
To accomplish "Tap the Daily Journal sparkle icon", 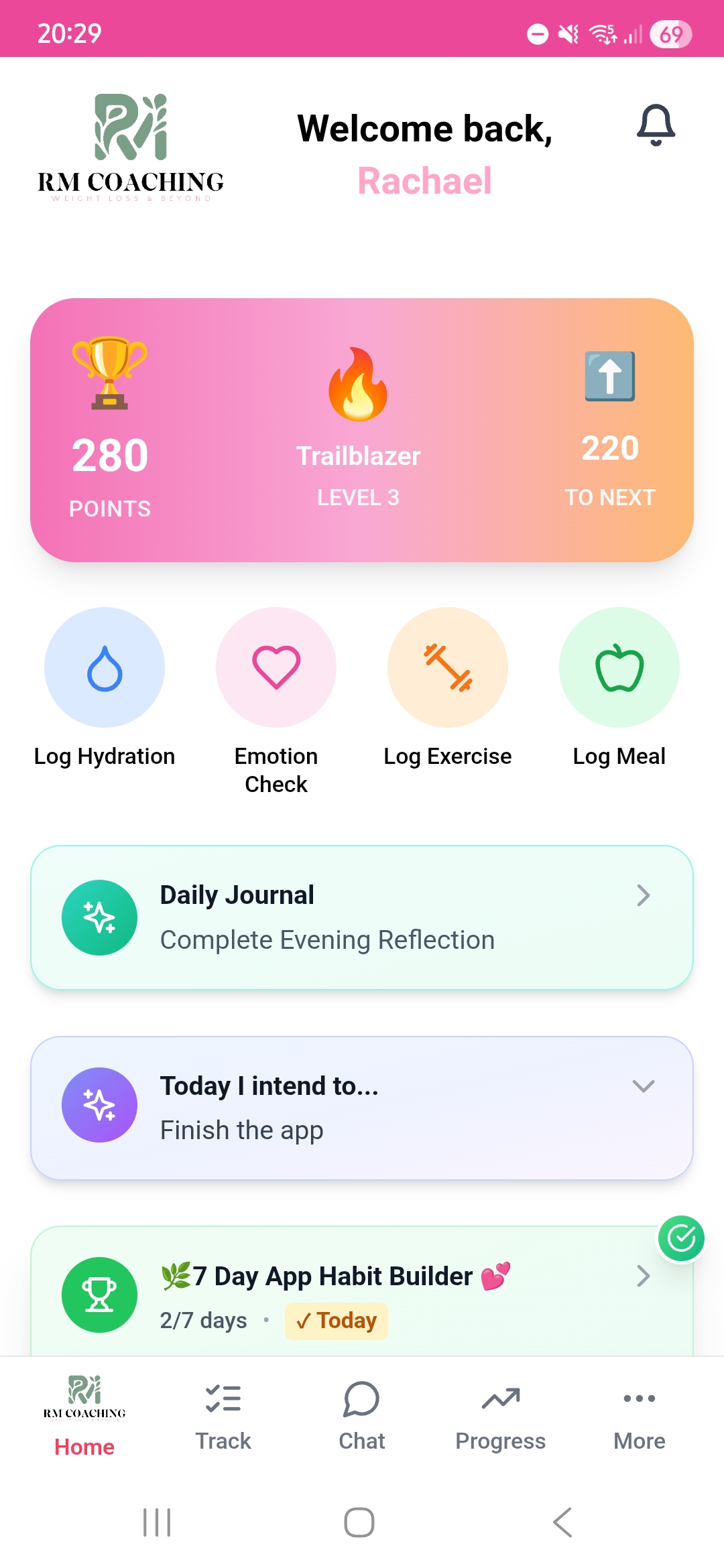I will pyautogui.click(x=99, y=917).
